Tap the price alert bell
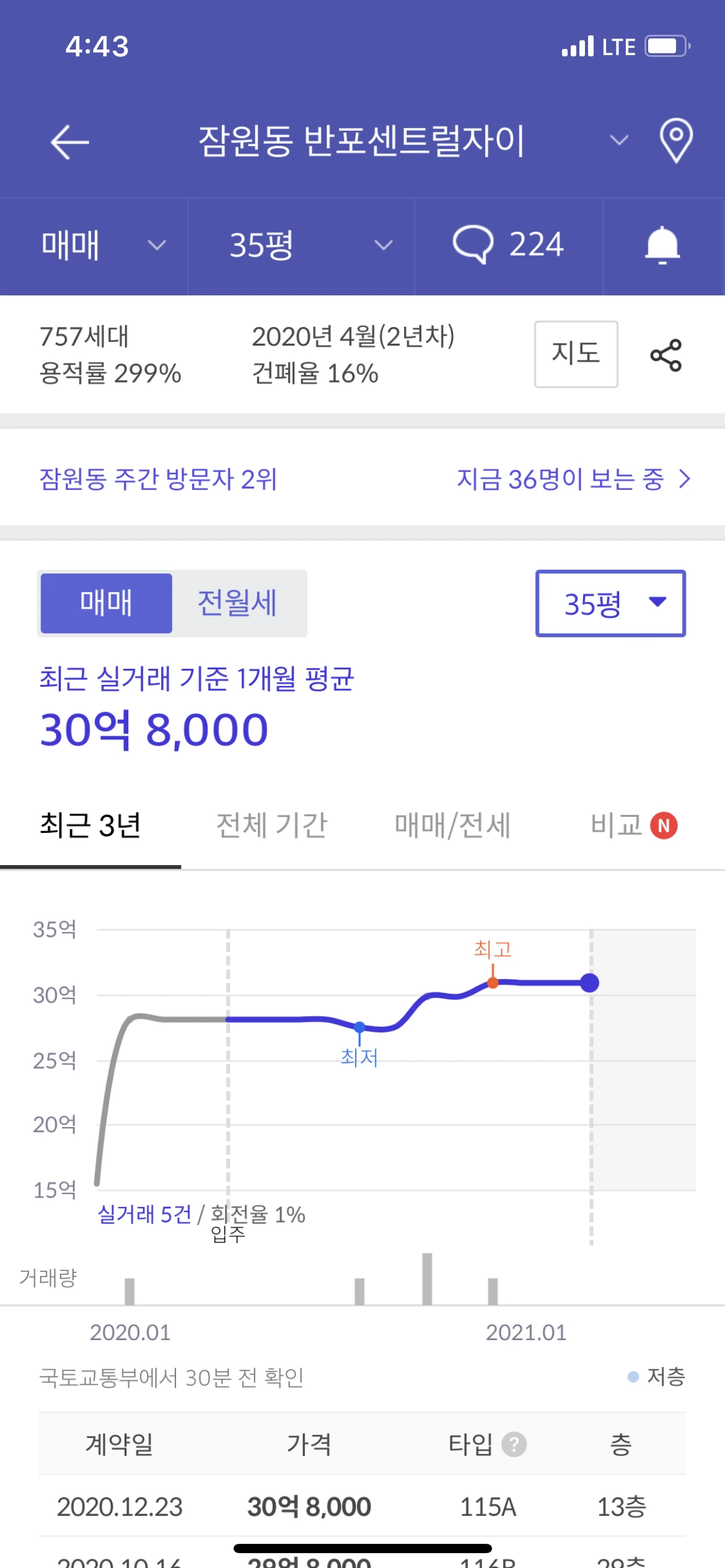725x1568 pixels. tap(663, 246)
